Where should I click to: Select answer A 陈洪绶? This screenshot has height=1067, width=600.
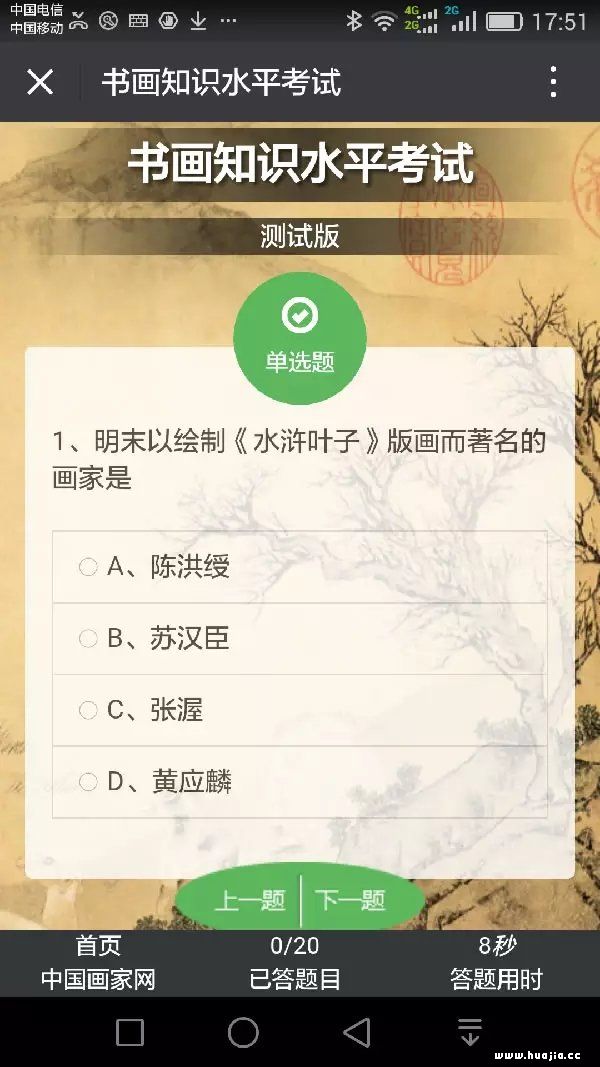tap(300, 567)
